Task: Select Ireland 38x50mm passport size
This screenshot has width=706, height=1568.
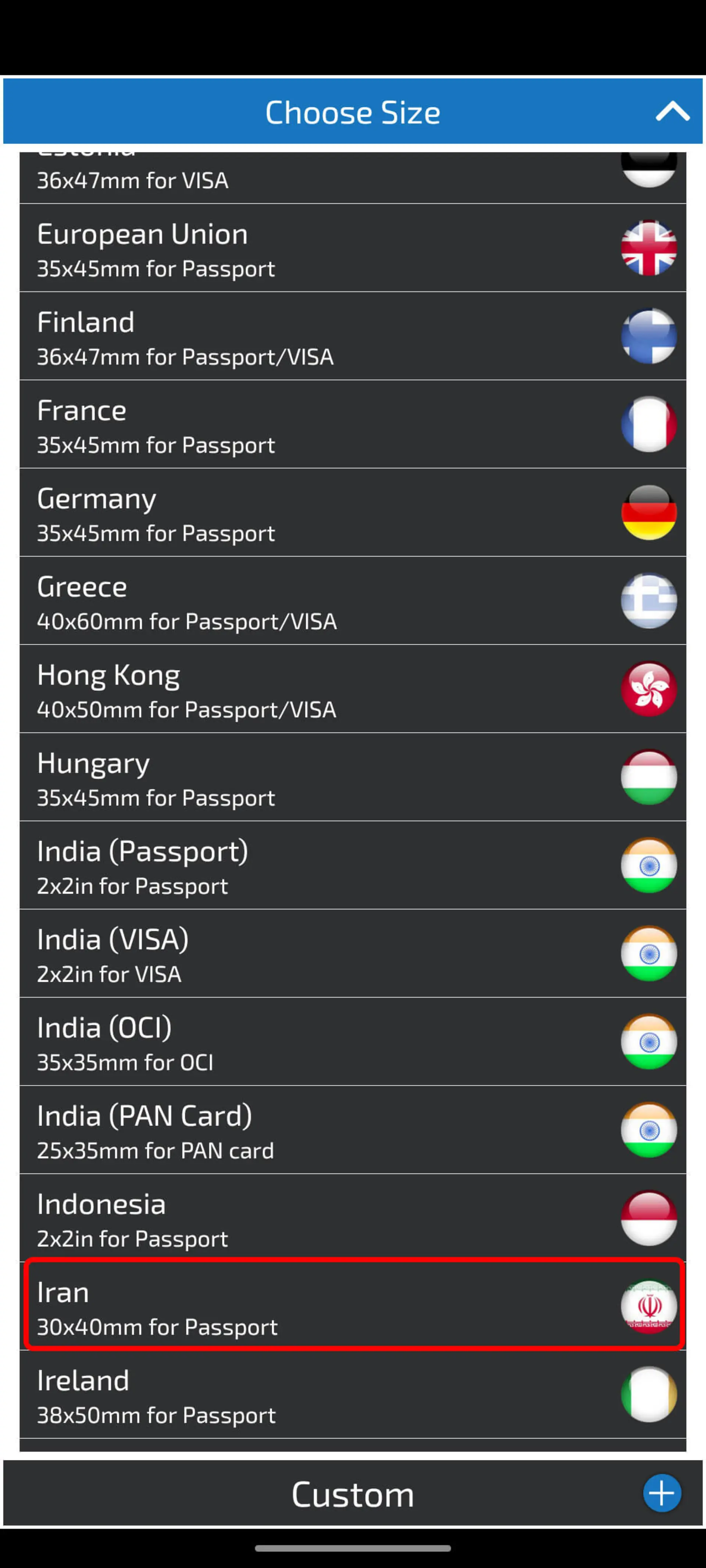Action: click(x=353, y=1395)
